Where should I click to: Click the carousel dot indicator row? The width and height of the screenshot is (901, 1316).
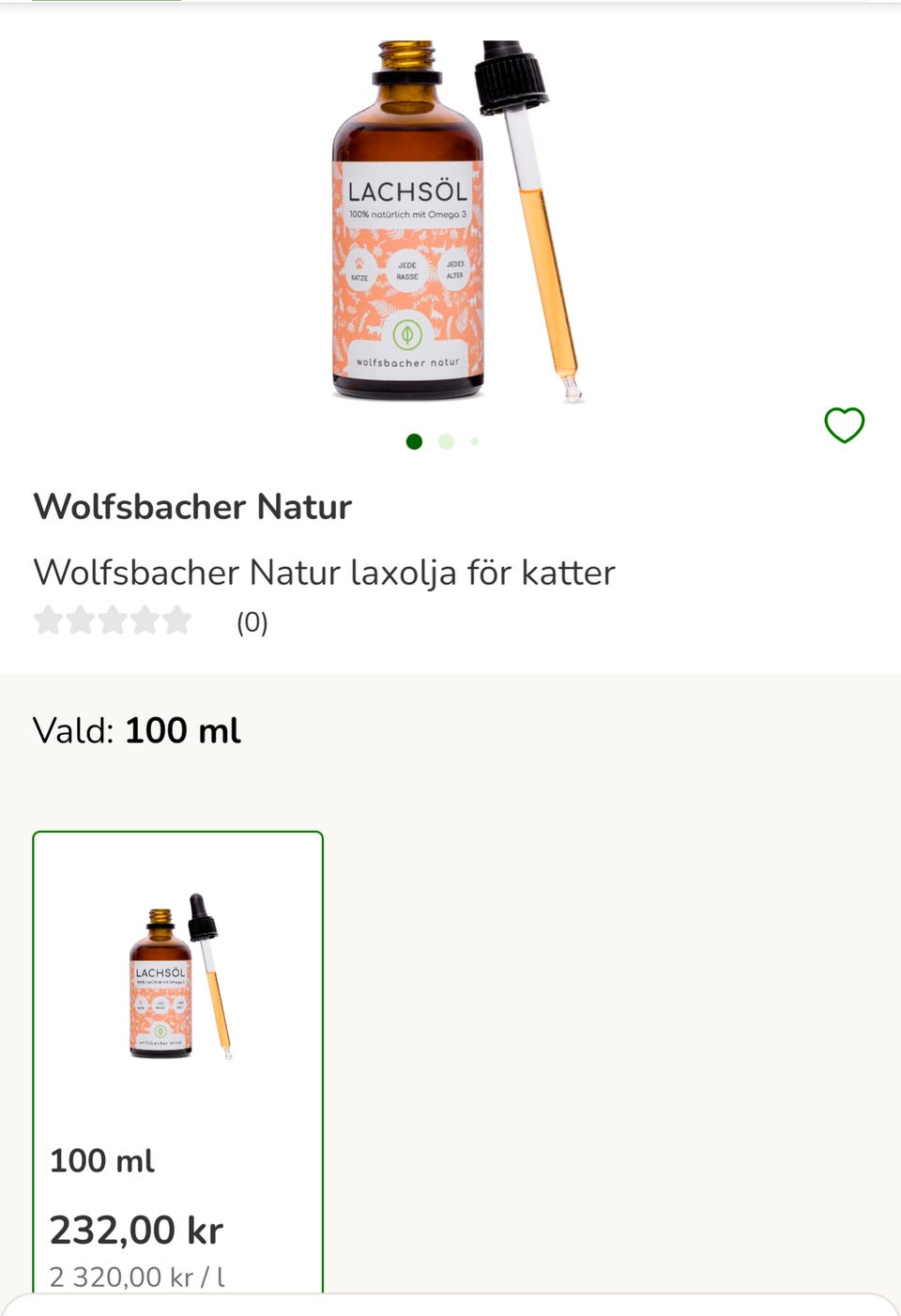[445, 441]
